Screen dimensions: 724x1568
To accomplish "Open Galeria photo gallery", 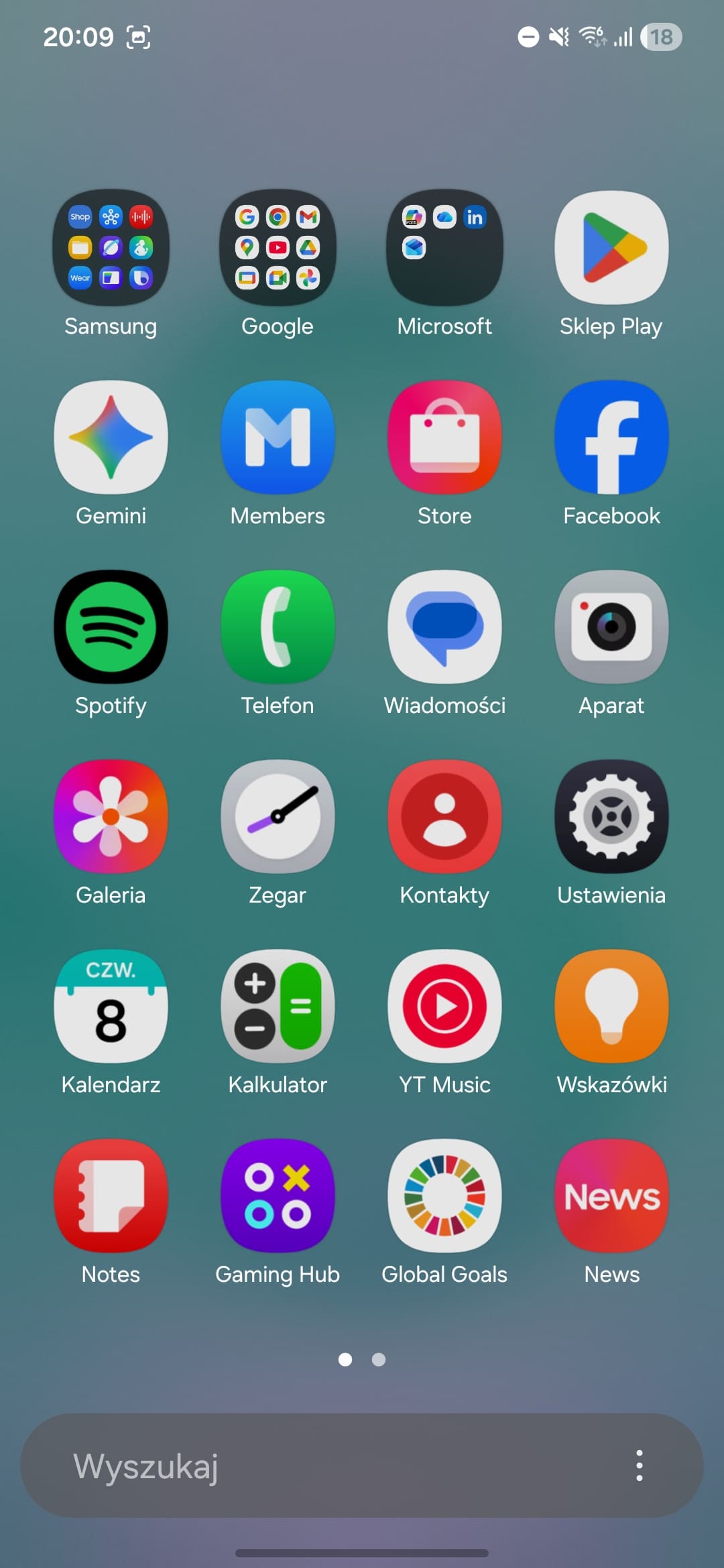I will (x=111, y=817).
